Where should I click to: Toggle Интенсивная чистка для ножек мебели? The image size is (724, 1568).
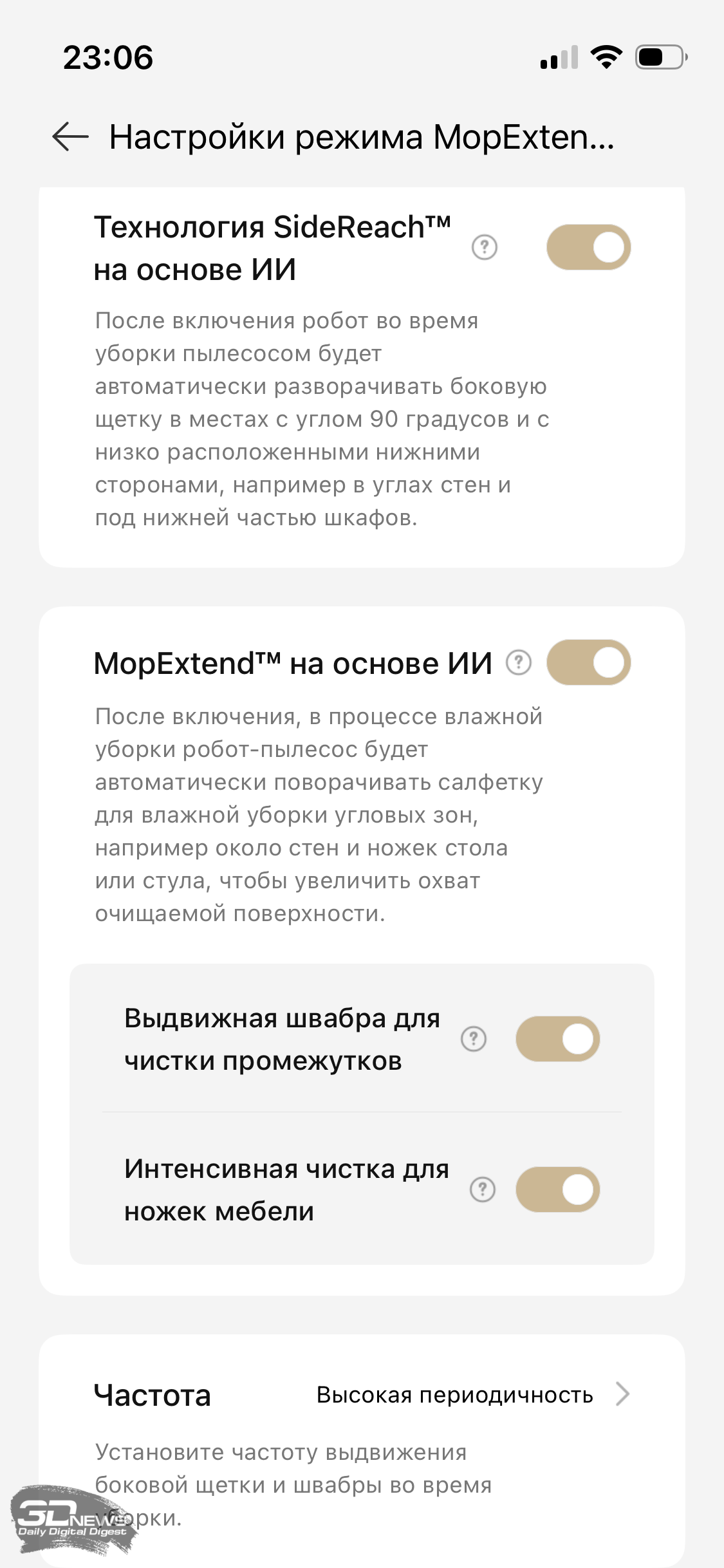(557, 1190)
